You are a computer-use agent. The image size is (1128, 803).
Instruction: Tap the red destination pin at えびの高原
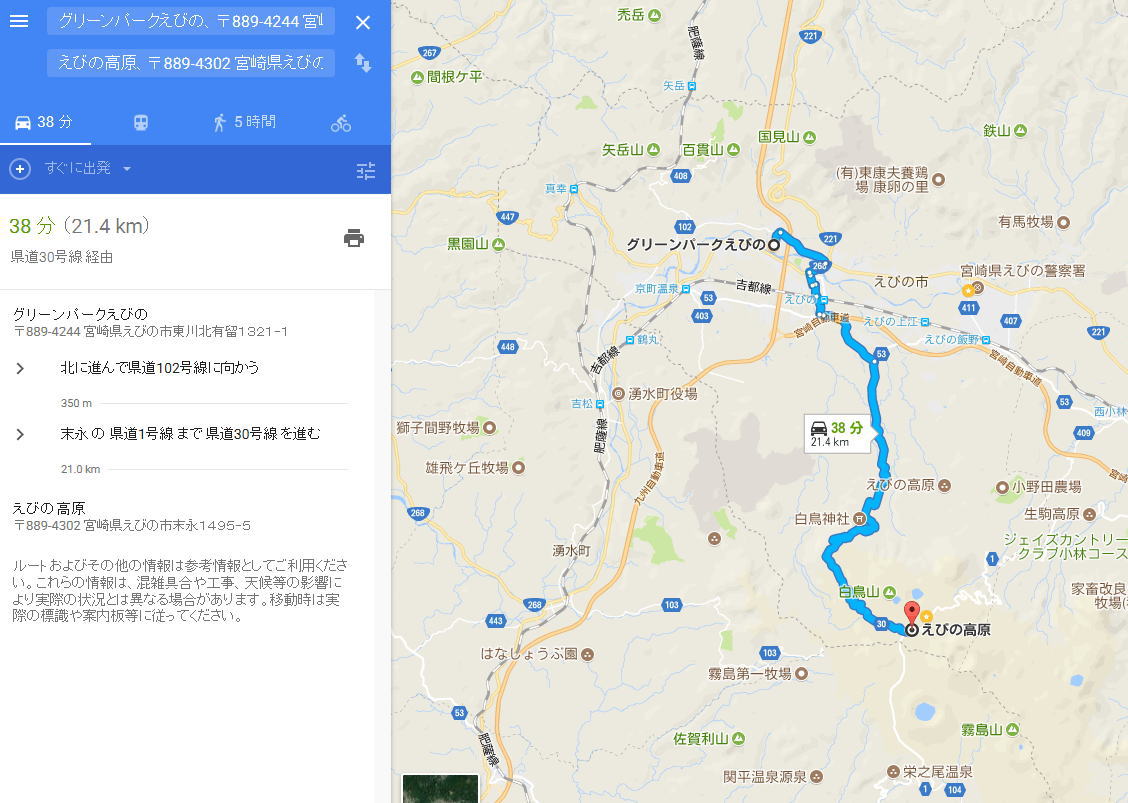click(x=911, y=613)
